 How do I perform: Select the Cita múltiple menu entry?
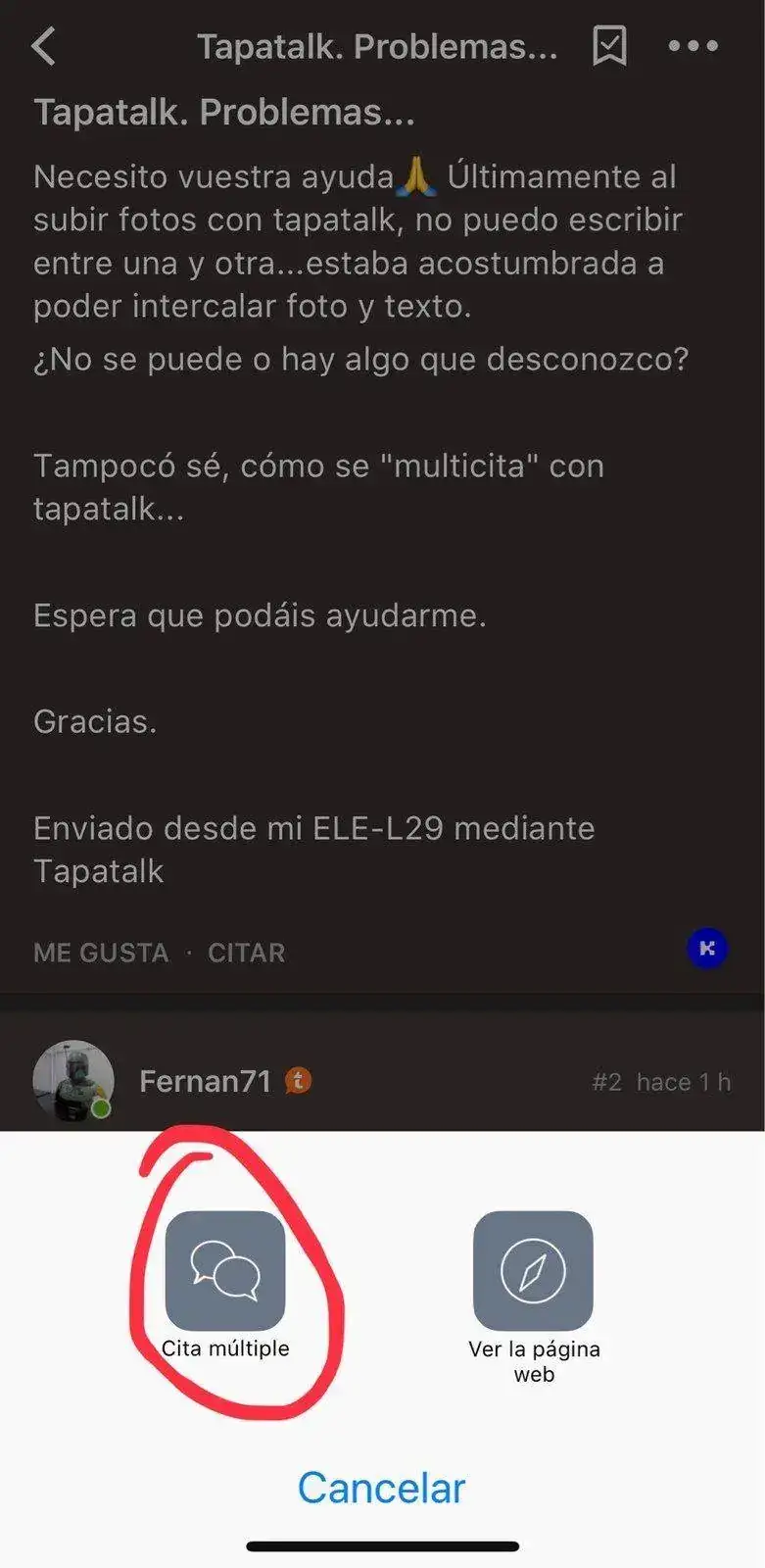click(x=227, y=1347)
